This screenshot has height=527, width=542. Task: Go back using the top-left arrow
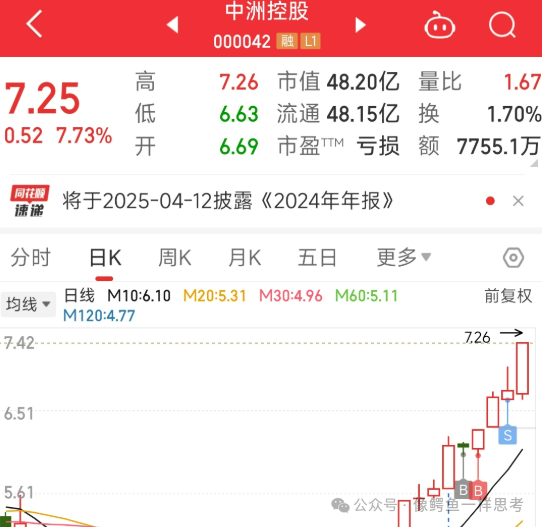tap(34, 24)
